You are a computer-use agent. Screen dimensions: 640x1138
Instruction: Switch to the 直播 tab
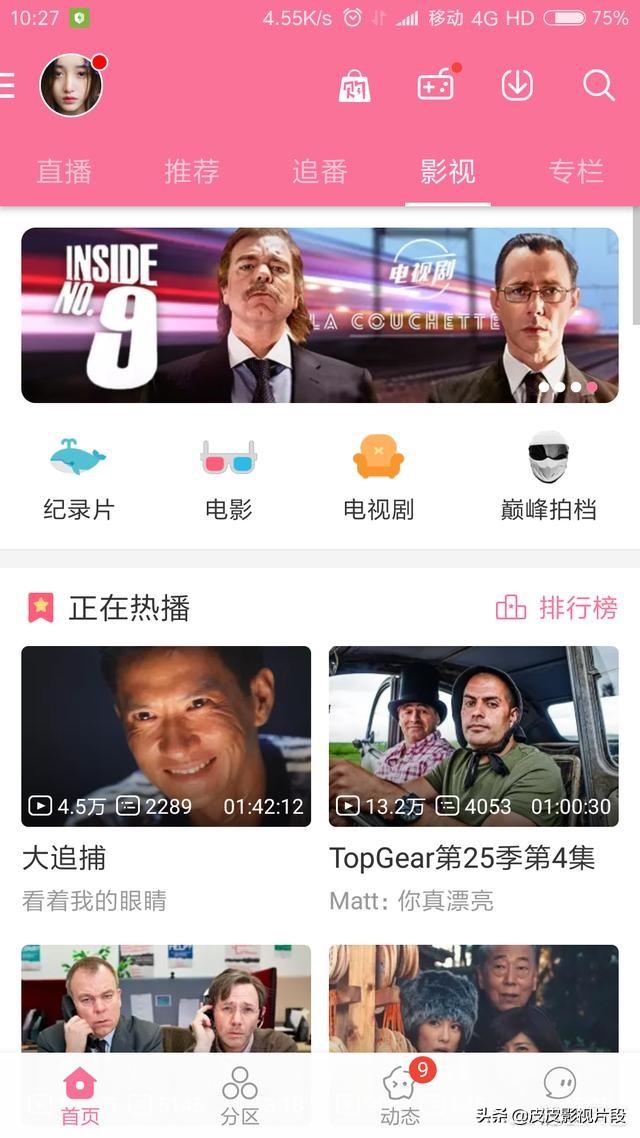[x=64, y=171]
